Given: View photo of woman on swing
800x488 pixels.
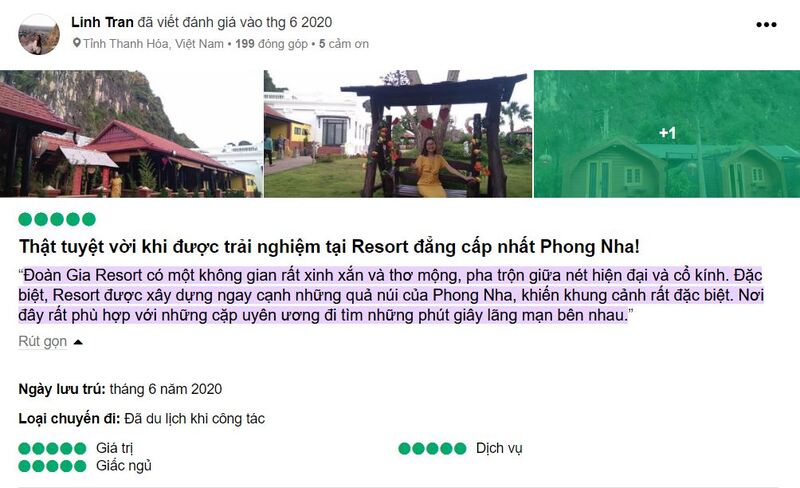Looking at the screenshot, I should tap(397, 134).
